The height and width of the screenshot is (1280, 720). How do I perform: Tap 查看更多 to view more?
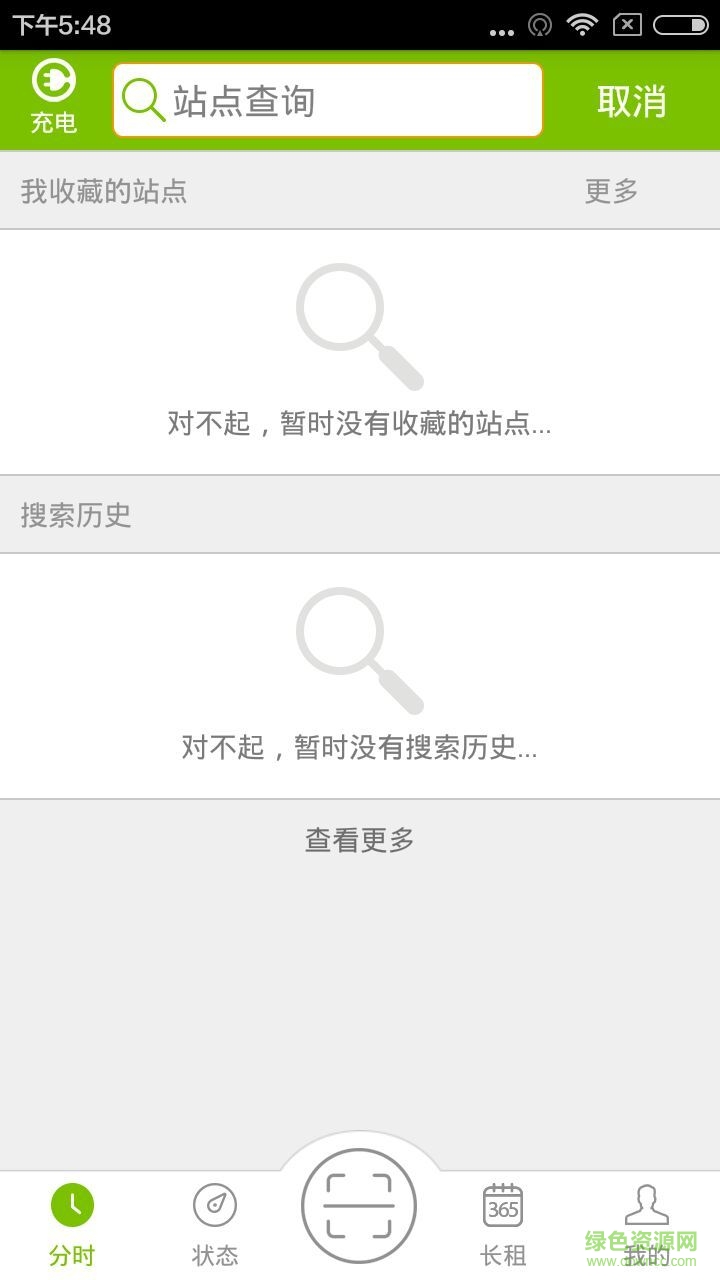(x=360, y=841)
